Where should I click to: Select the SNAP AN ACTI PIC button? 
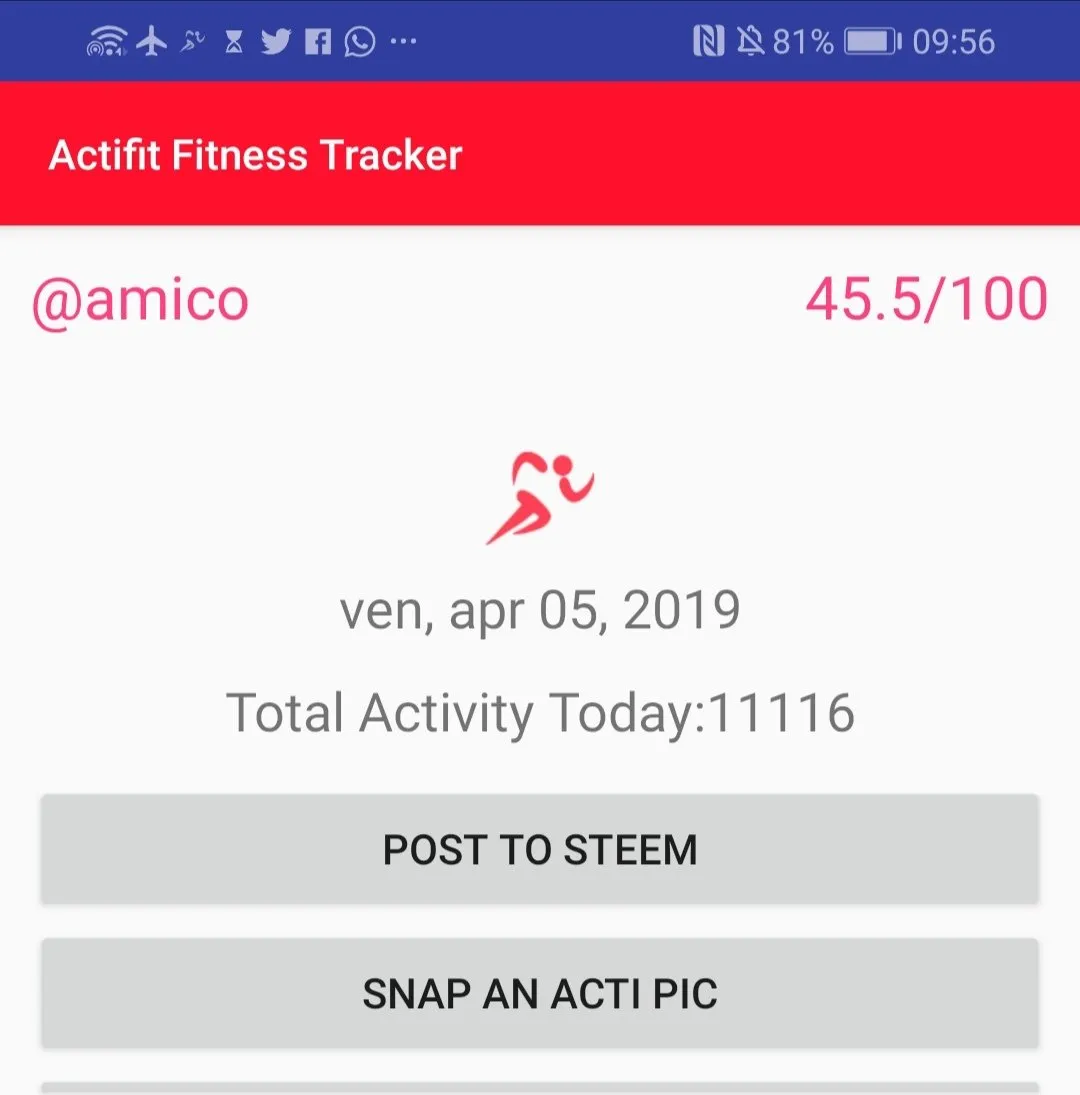[540, 993]
